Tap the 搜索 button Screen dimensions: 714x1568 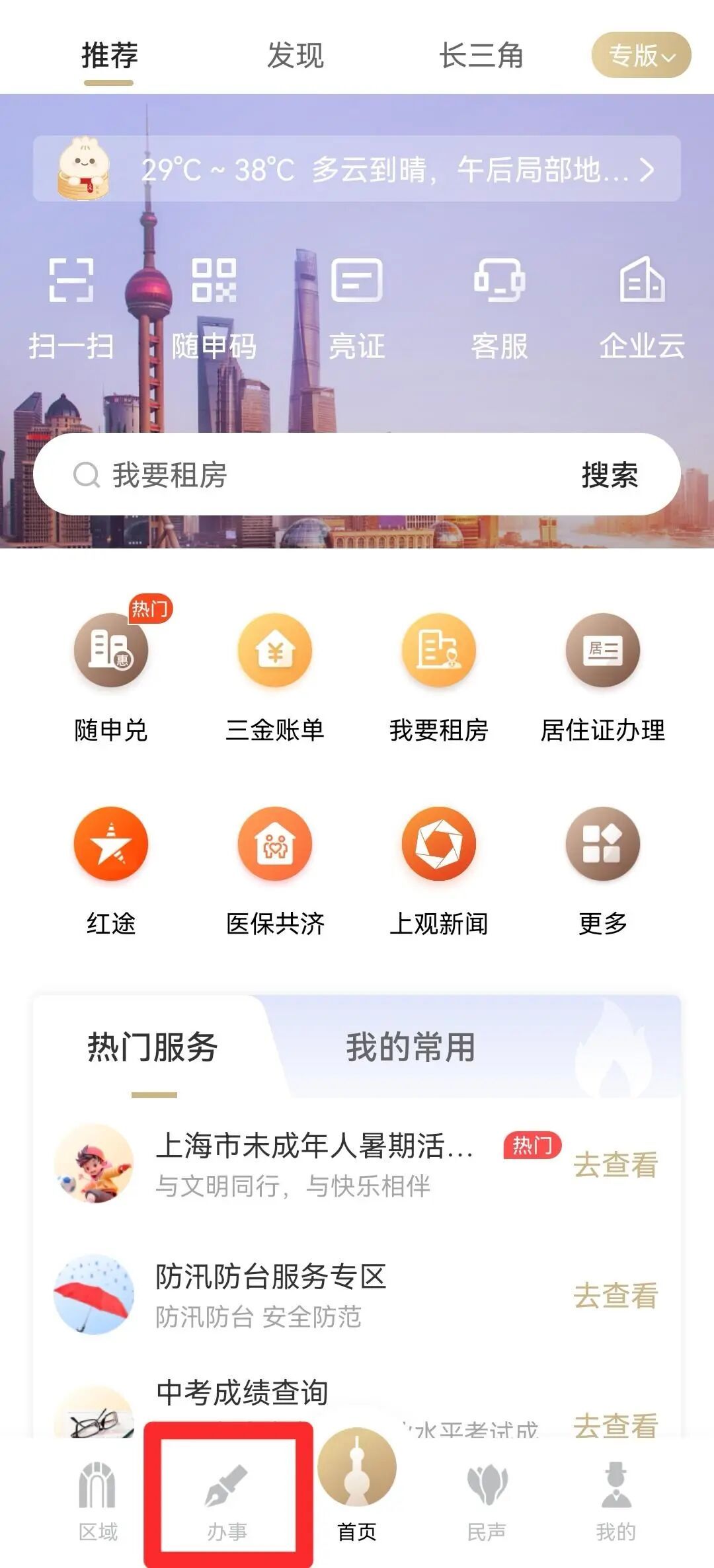tap(610, 474)
